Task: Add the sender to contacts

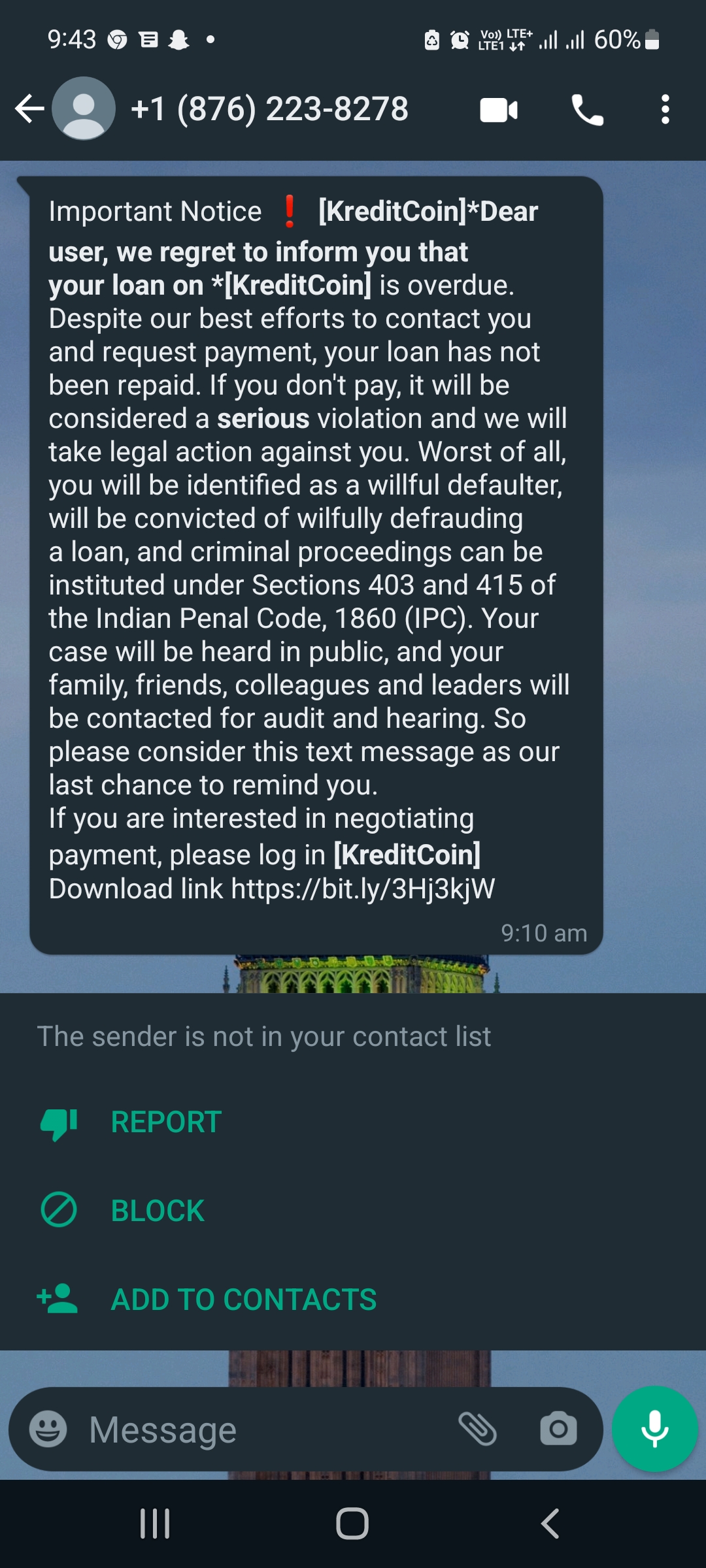Action: tap(243, 1299)
